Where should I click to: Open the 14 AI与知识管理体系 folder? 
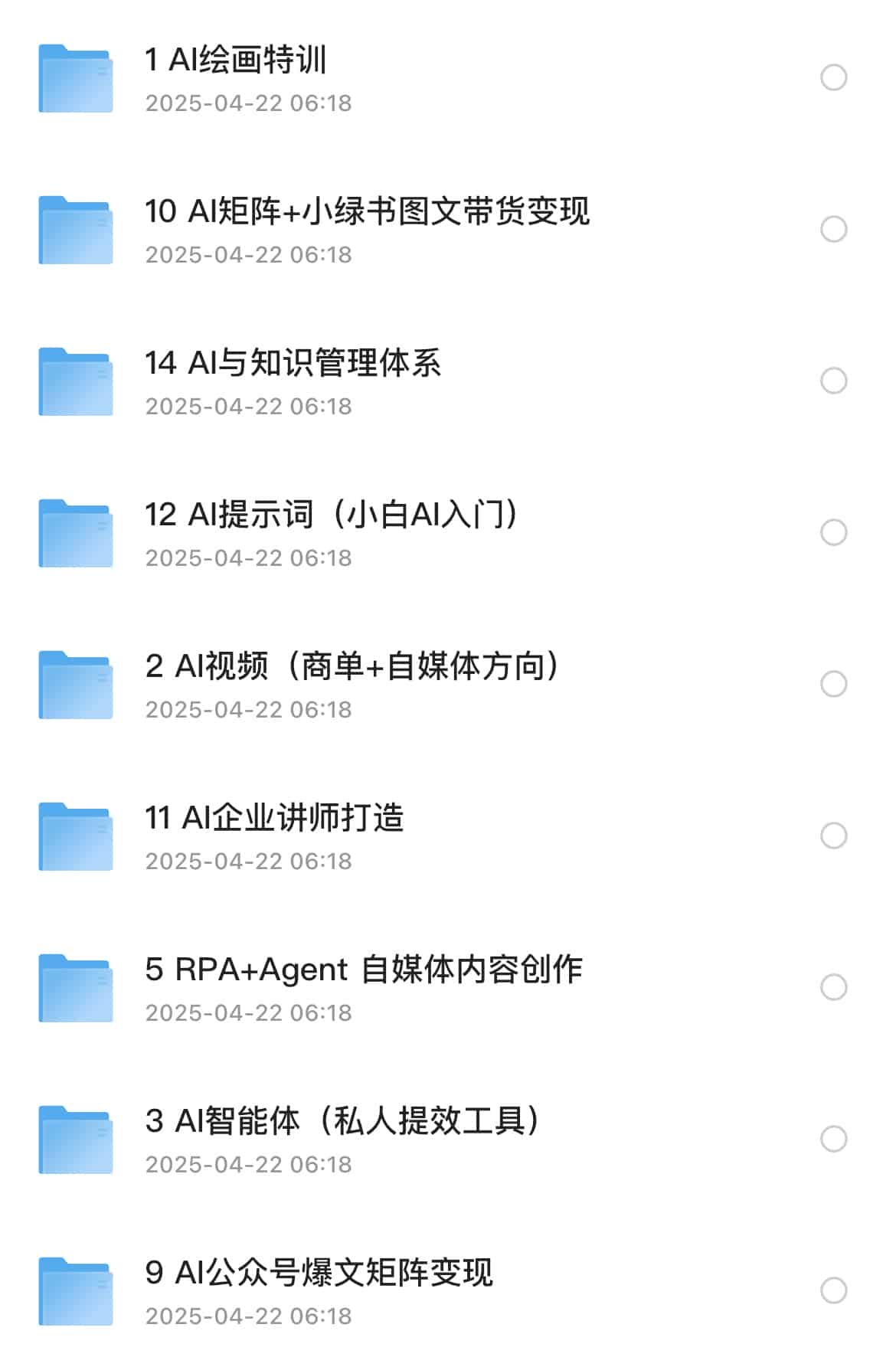293,364
